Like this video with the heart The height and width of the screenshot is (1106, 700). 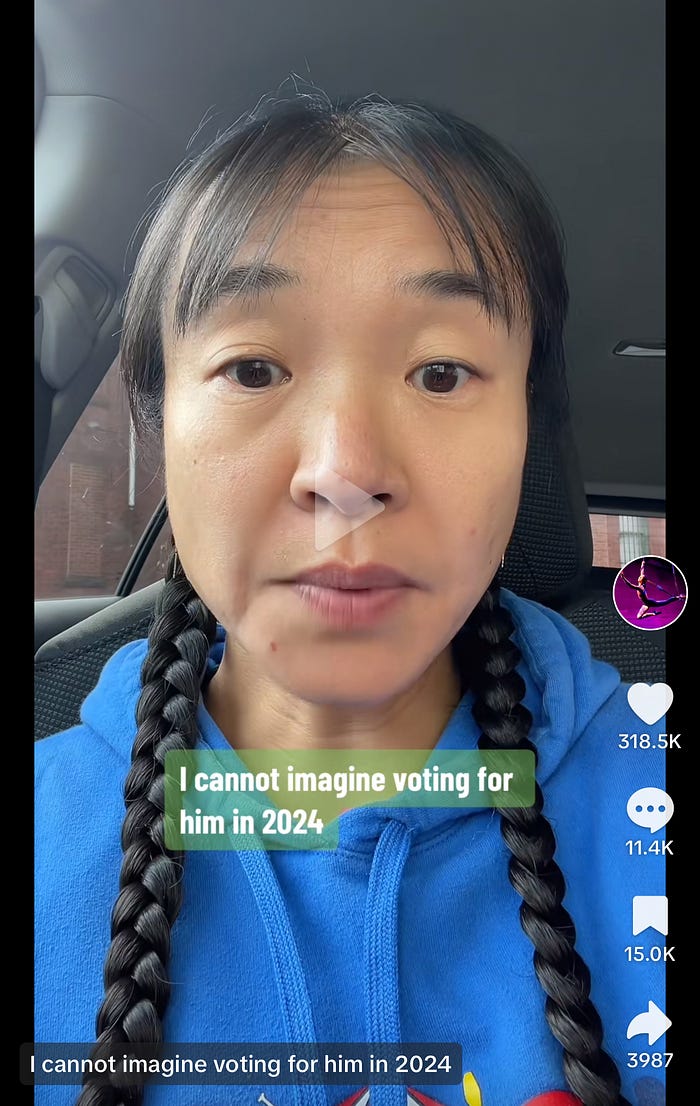pyautogui.click(x=649, y=704)
